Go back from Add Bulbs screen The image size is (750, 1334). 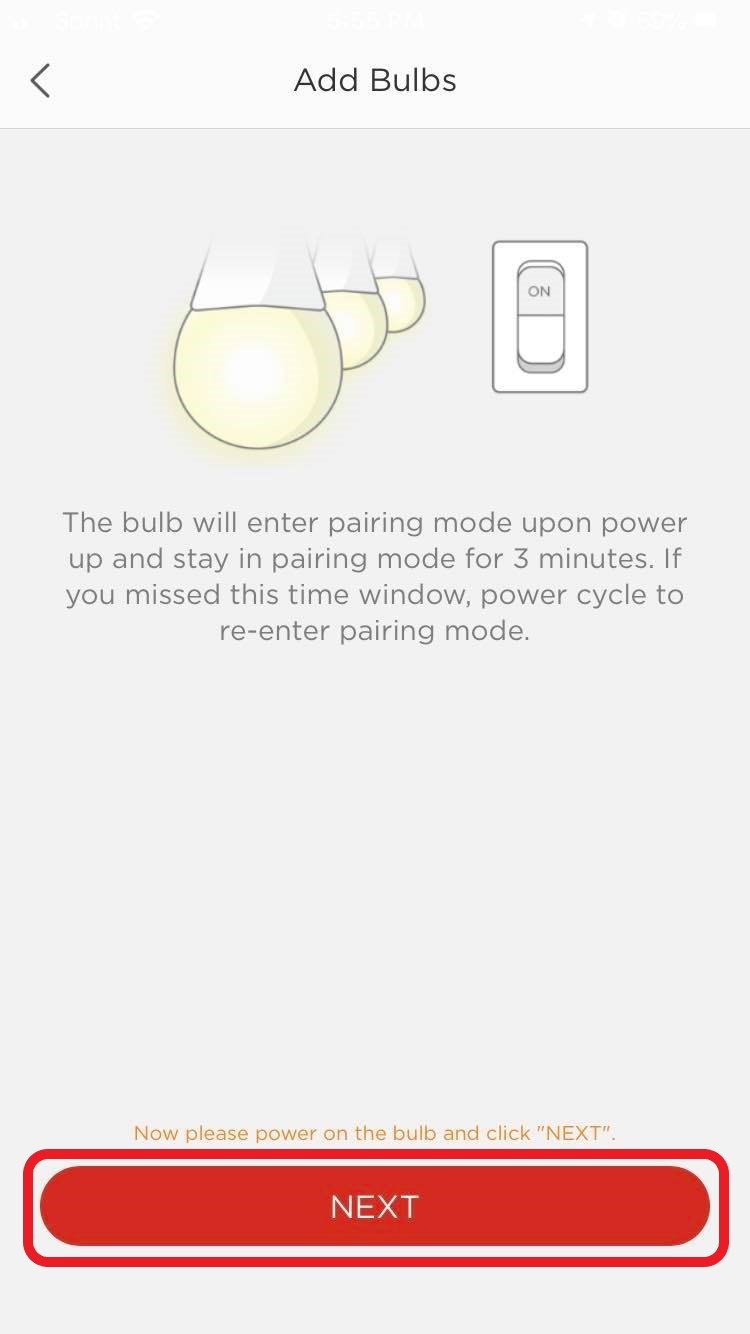click(x=40, y=80)
